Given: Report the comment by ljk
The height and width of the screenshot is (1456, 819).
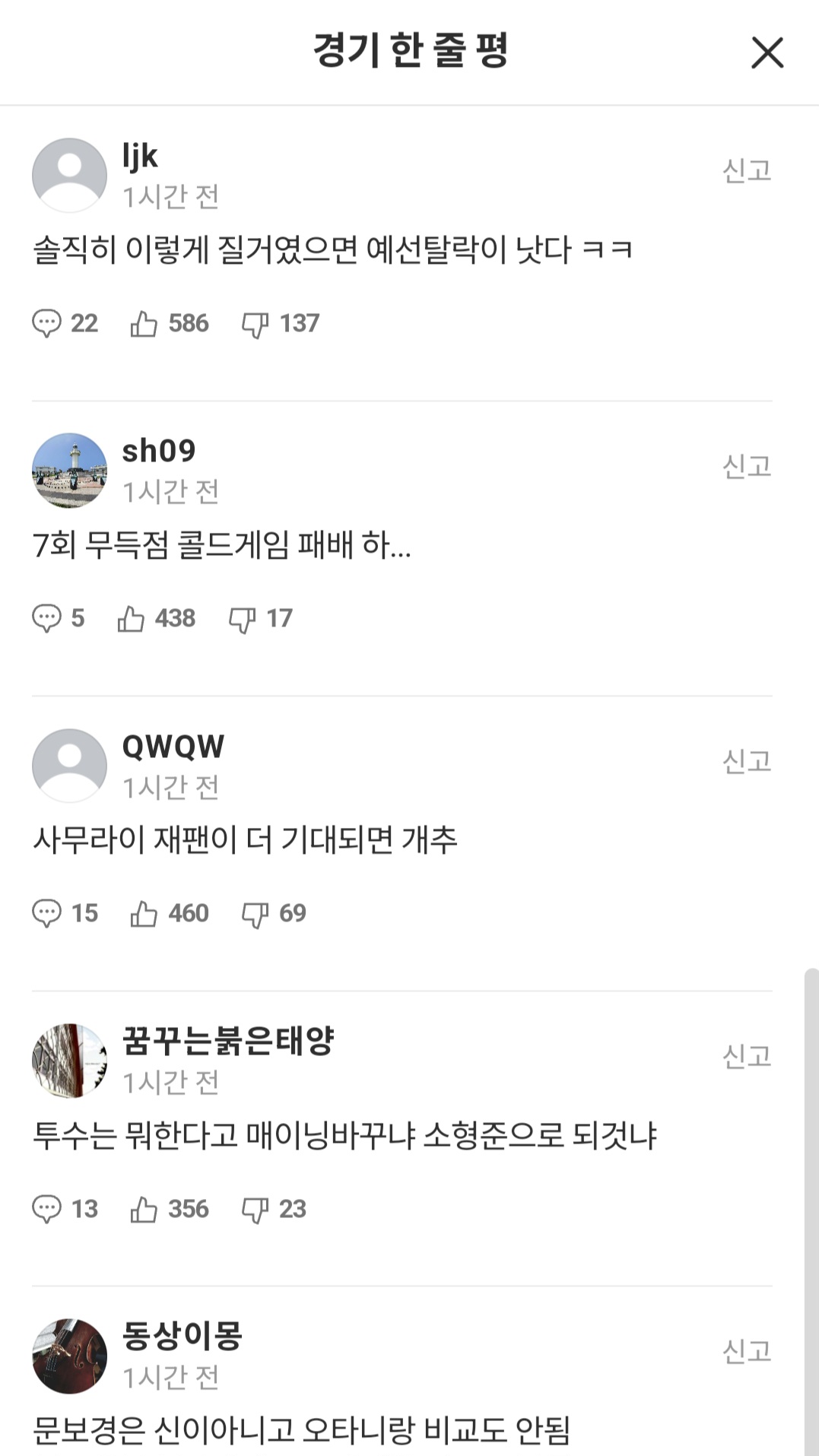Looking at the screenshot, I should pyautogui.click(x=746, y=170).
